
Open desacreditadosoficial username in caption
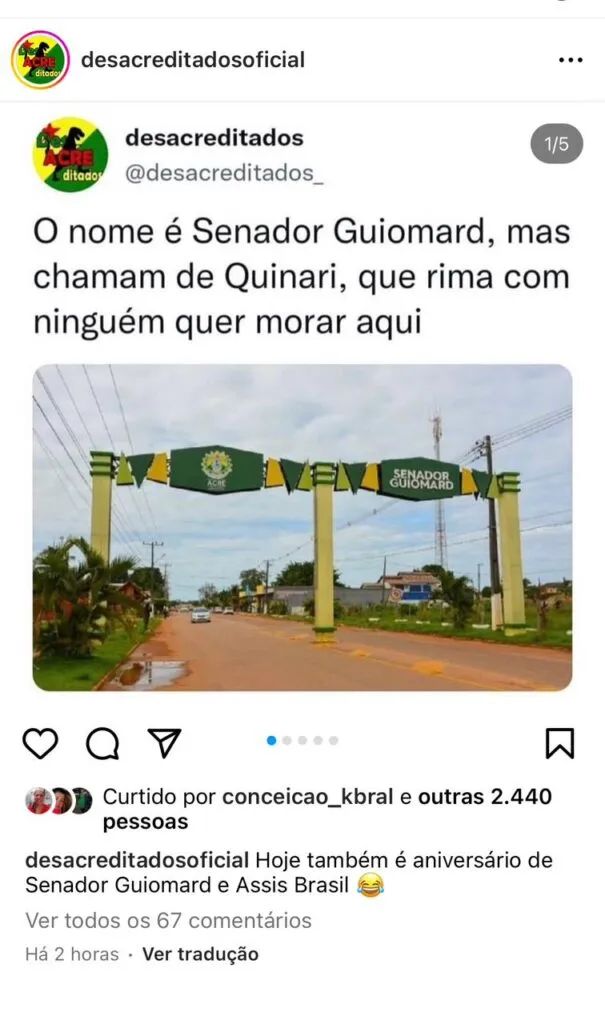[x=137, y=860]
